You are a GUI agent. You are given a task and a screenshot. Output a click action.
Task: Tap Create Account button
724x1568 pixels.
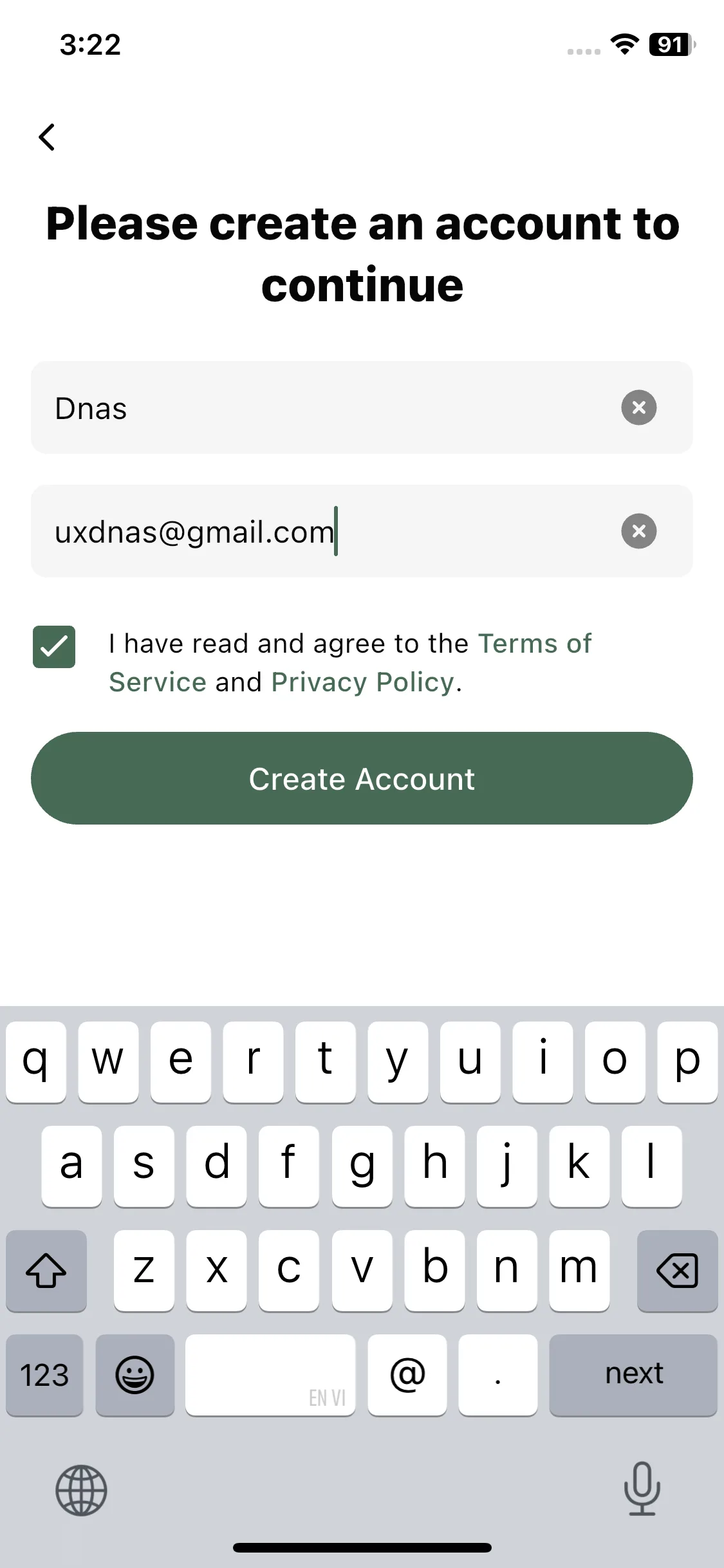[362, 778]
